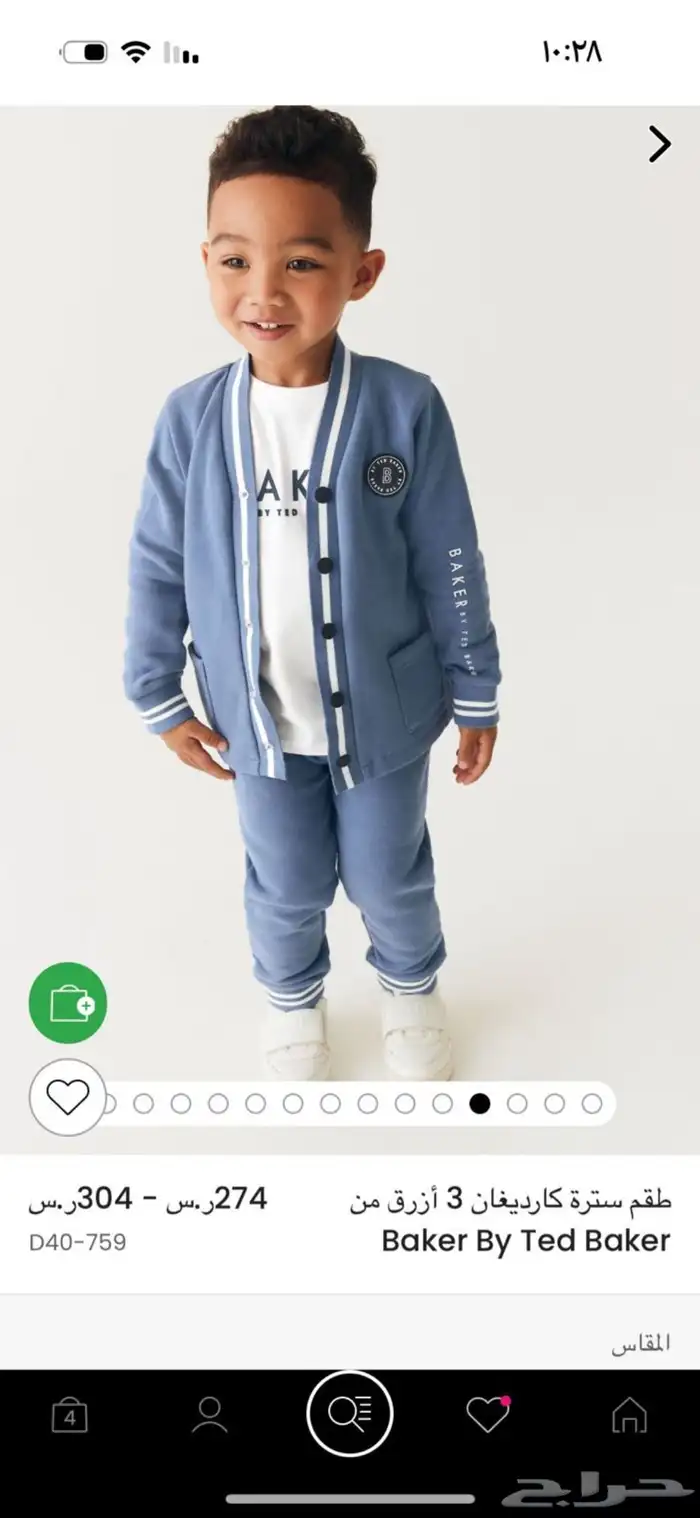Tap the arrow at the top right
700x1518 pixels.
click(x=659, y=145)
